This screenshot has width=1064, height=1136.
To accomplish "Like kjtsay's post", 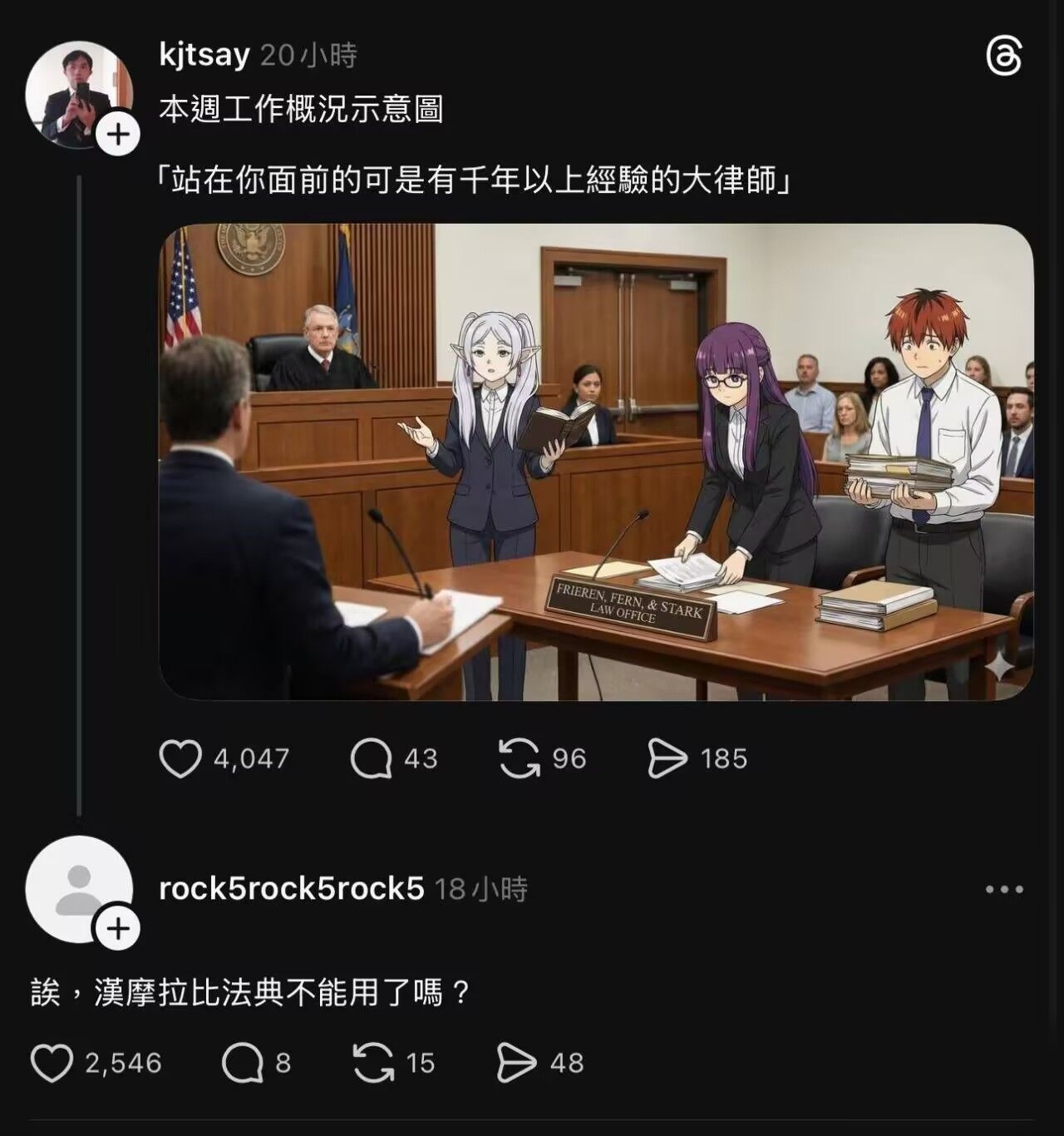I will [x=180, y=758].
